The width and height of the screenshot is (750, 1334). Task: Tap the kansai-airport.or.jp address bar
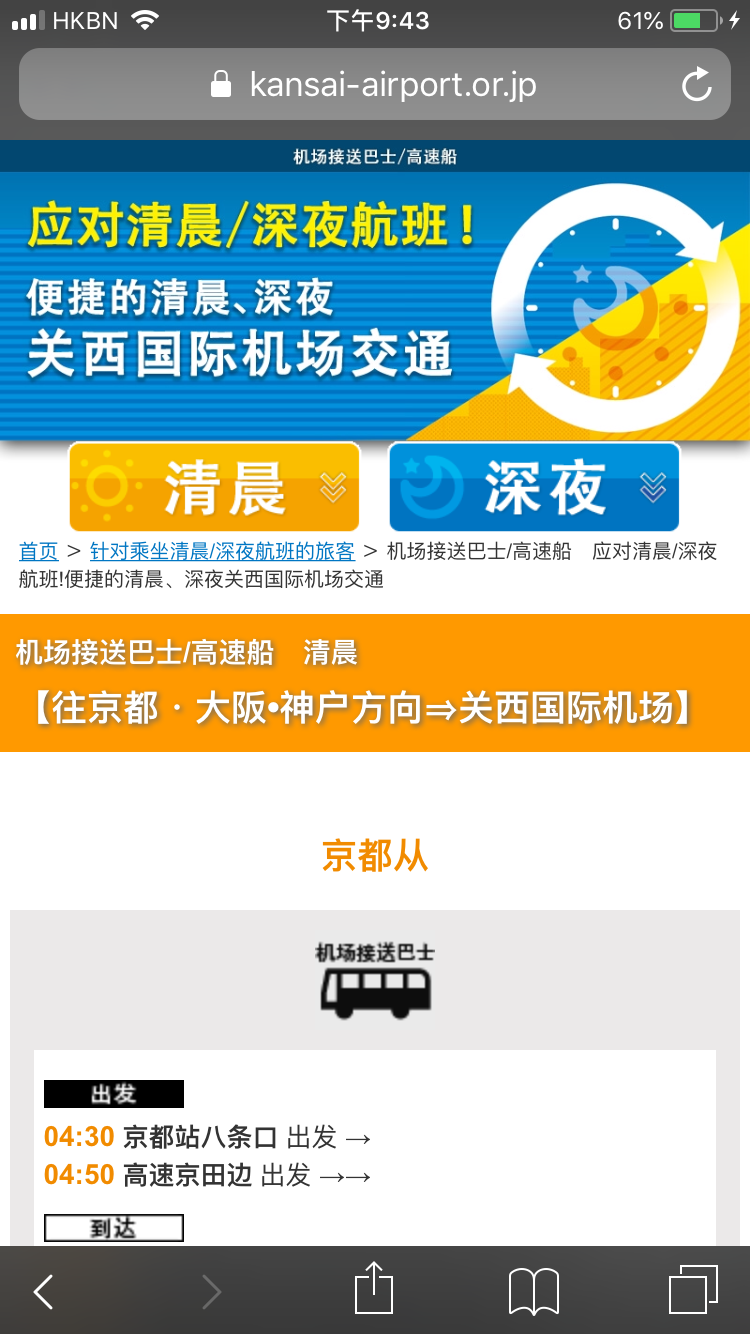(x=374, y=85)
